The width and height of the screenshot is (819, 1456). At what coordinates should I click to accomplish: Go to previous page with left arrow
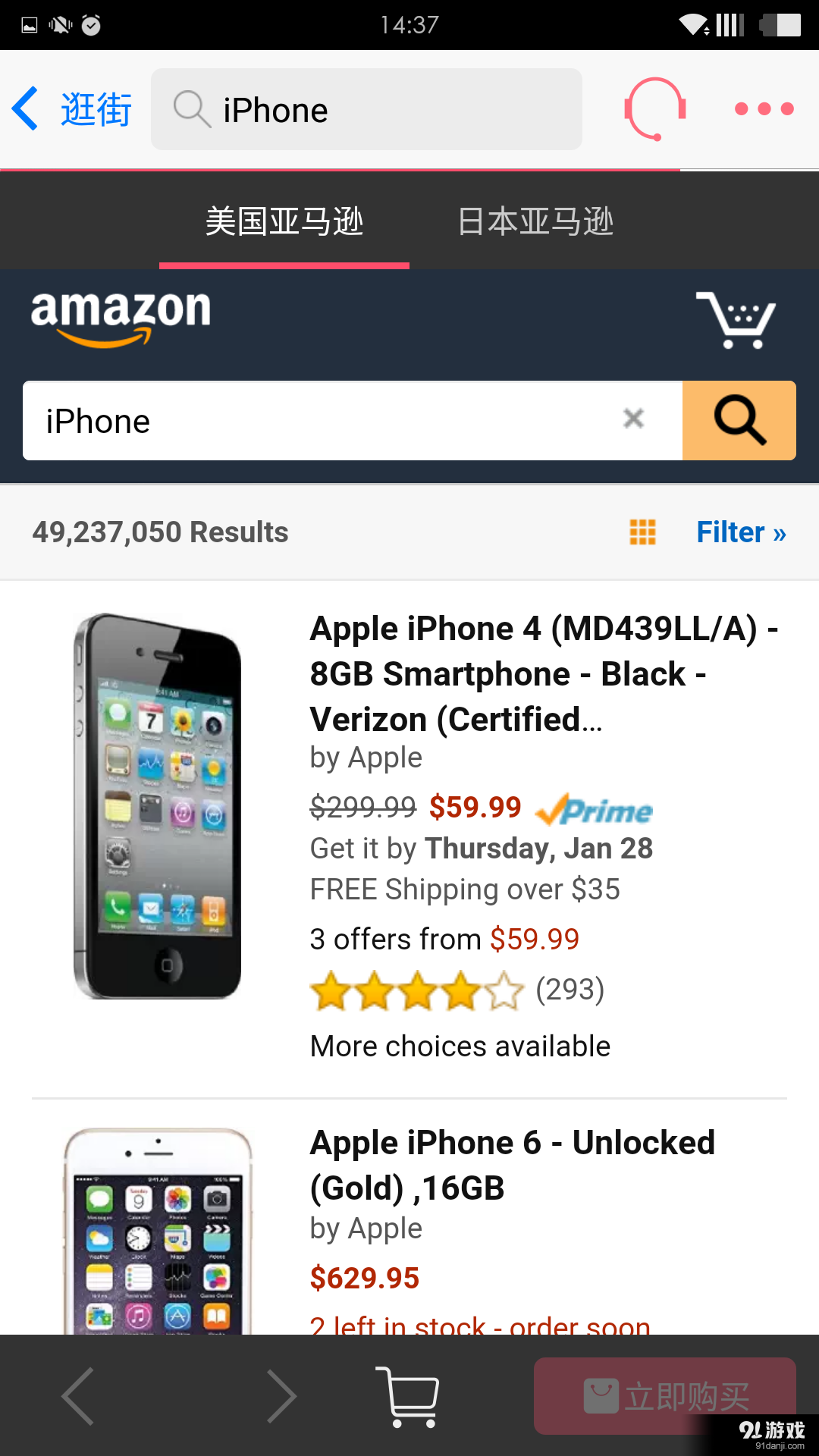tap(79, 1396)
